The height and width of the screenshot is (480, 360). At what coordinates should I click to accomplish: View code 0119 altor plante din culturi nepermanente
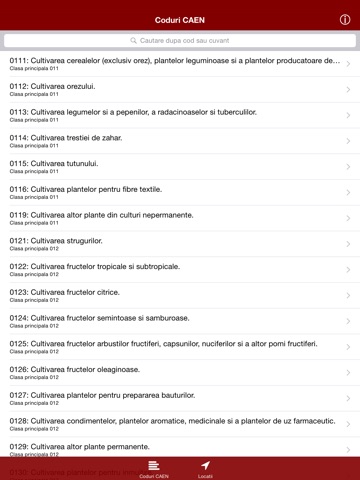tap(180, 218)
